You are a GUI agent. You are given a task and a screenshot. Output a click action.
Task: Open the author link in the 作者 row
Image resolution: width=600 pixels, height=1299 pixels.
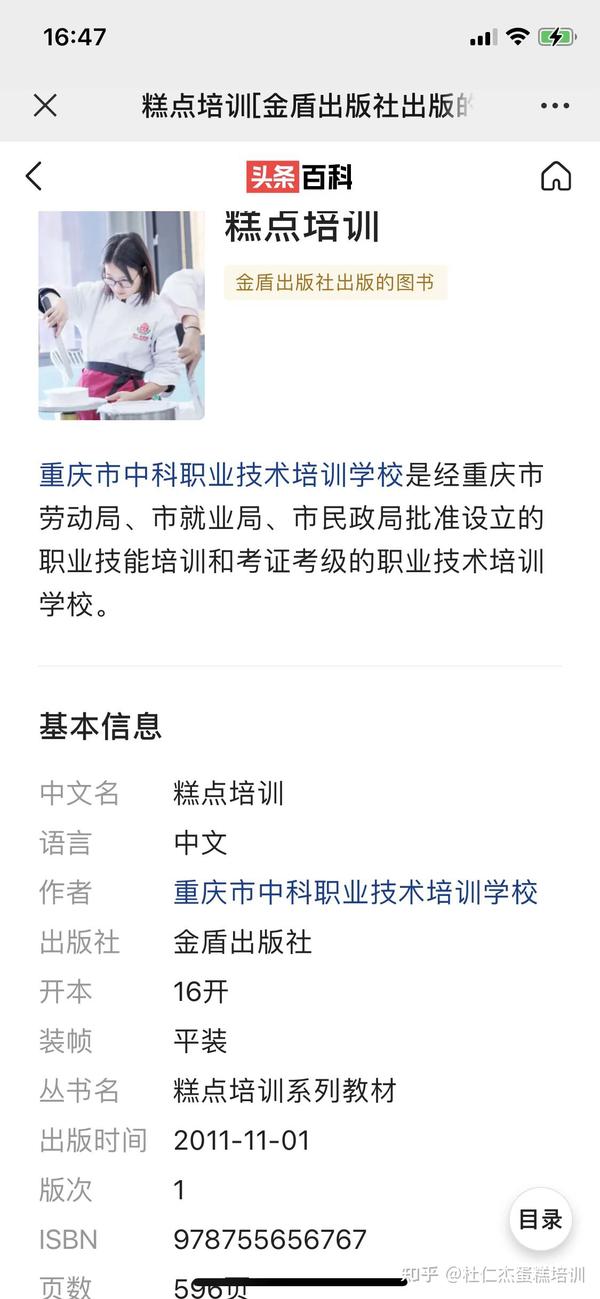click(356, 892)
